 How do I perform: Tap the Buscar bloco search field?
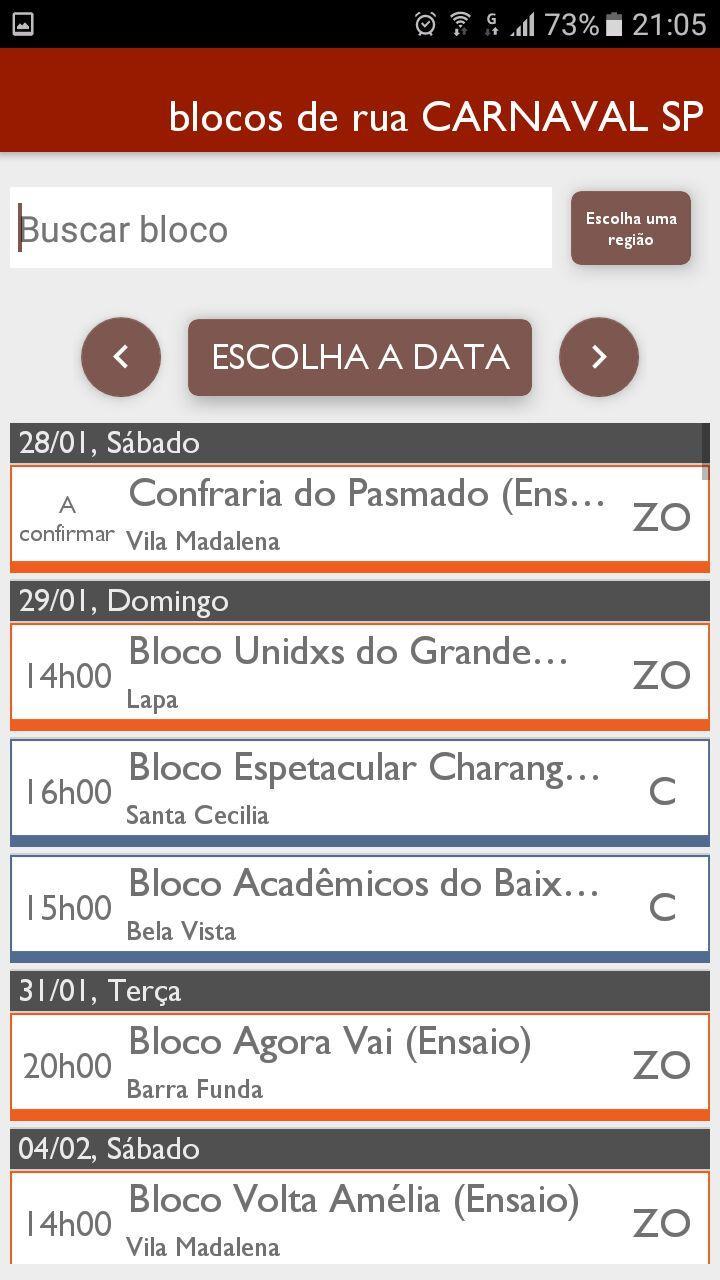280,229
